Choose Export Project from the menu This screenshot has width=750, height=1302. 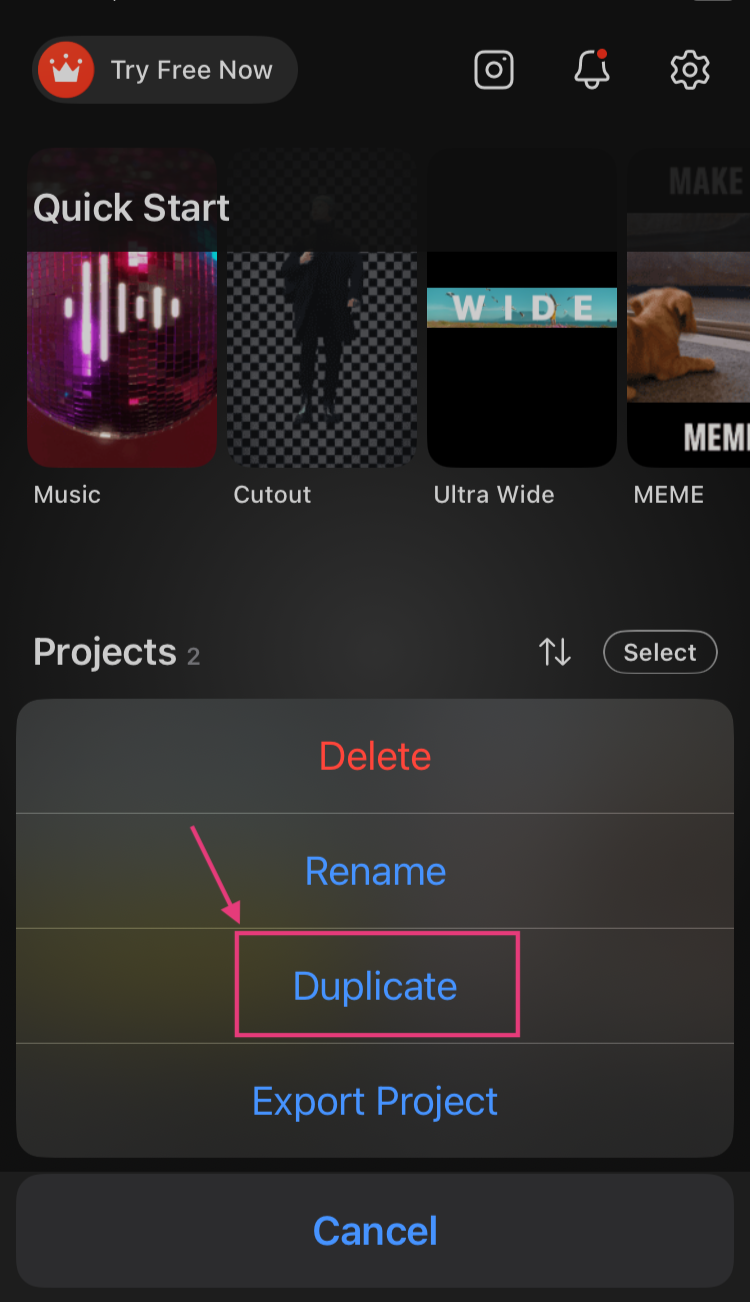(x=375, y=1100)
